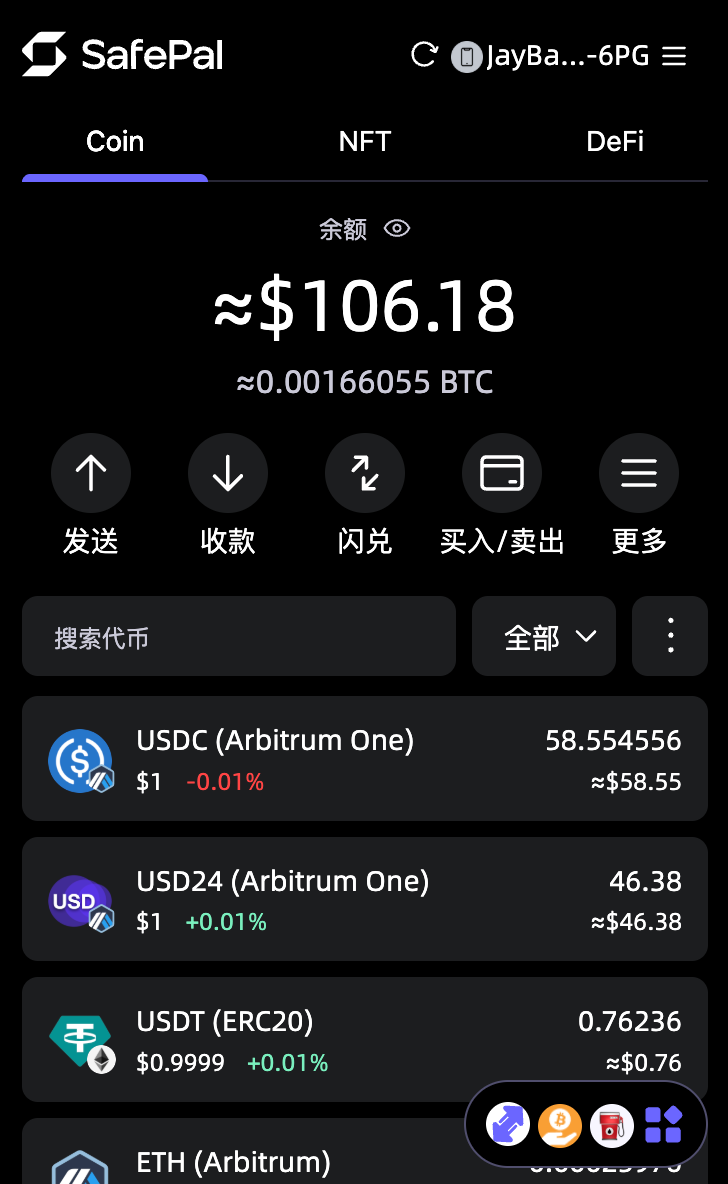728x1184 pixels.
Task: Focus the 搜索代币 token search field
Action: click(x=238, y=637)
